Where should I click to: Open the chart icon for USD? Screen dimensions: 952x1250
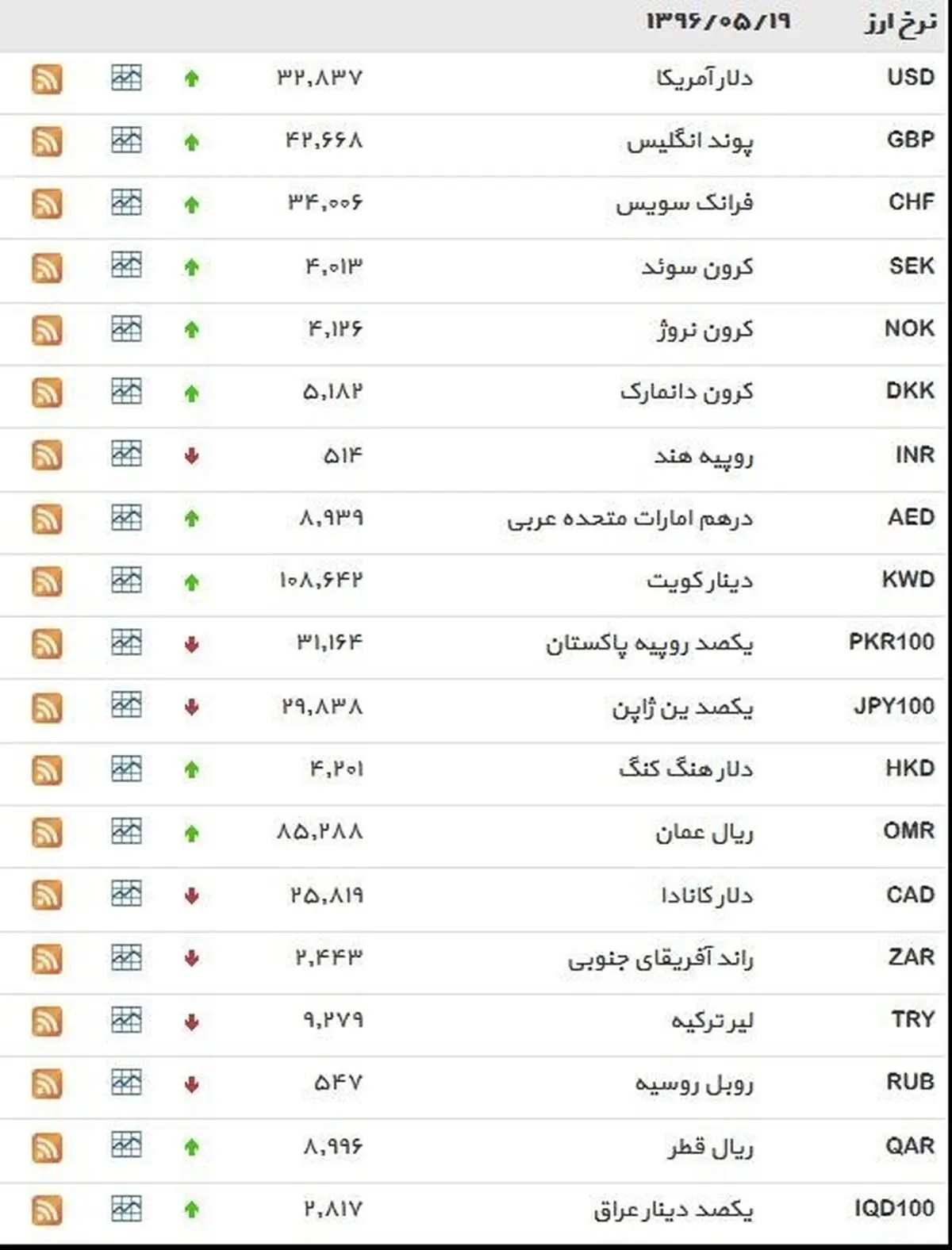[x=126, y=78]
